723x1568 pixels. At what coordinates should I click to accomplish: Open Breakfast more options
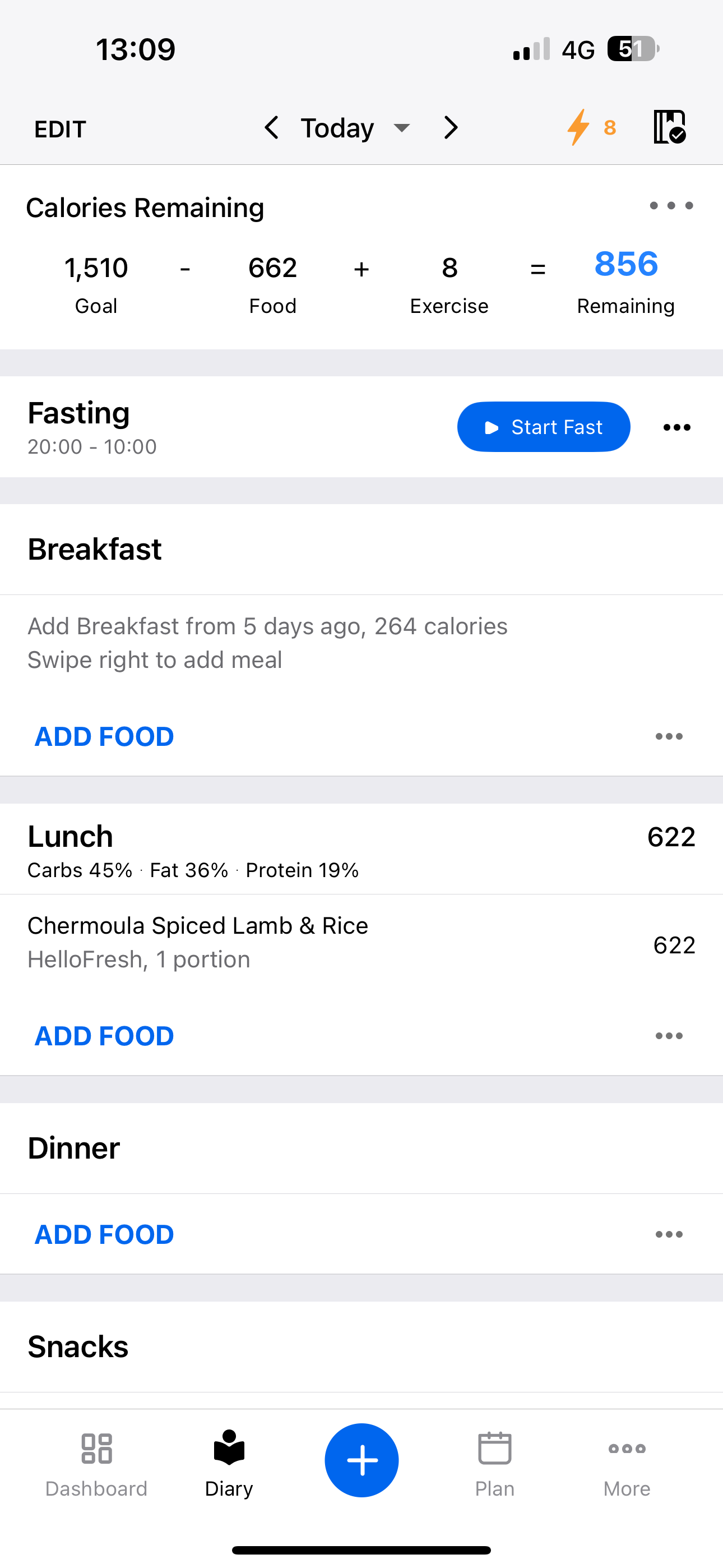[669, 736]
